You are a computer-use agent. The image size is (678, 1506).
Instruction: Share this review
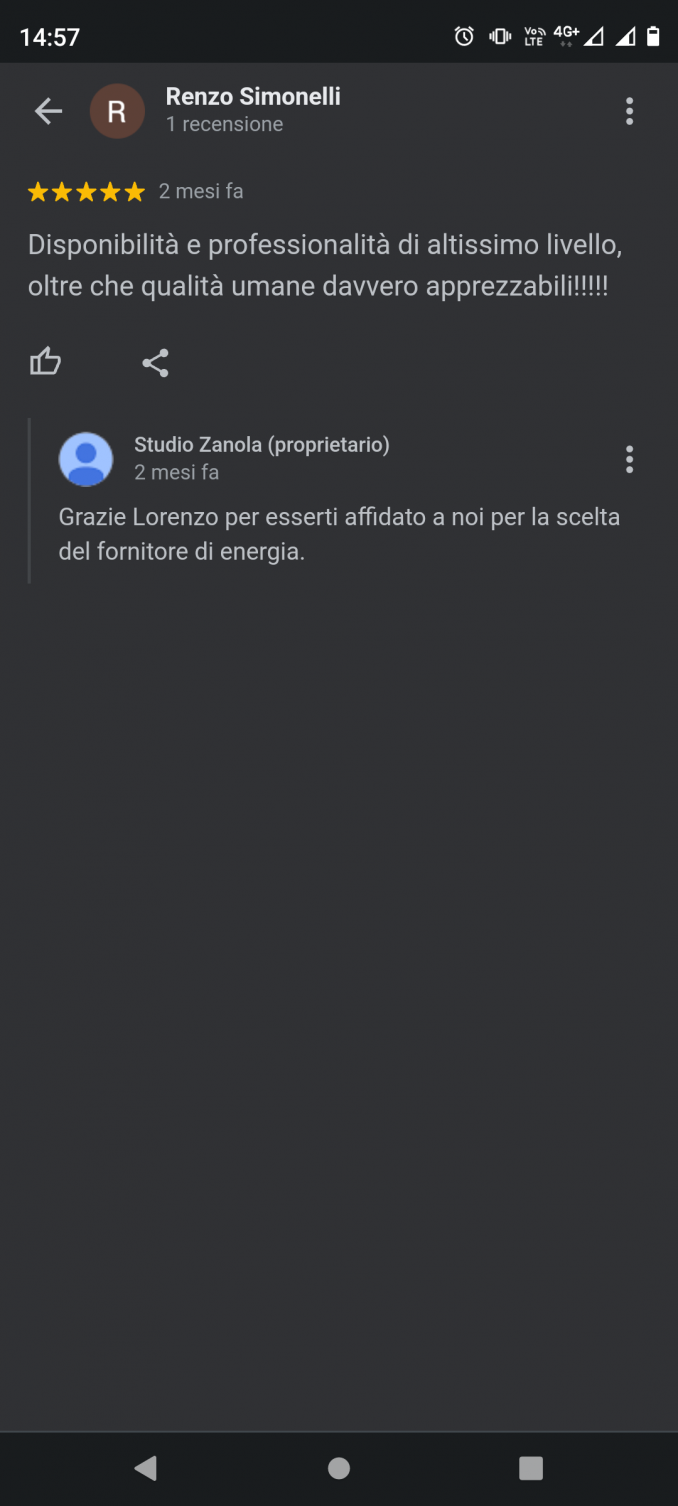155,363
